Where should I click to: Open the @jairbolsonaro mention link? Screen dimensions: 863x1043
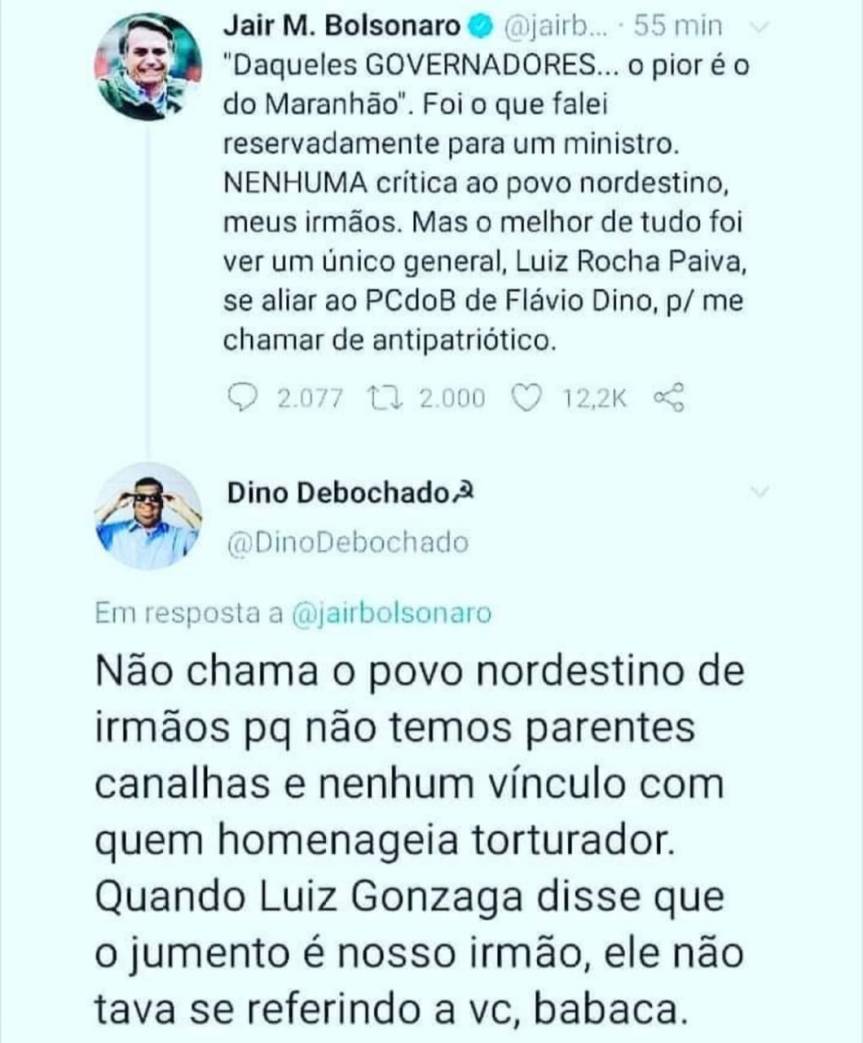(392, 613)
